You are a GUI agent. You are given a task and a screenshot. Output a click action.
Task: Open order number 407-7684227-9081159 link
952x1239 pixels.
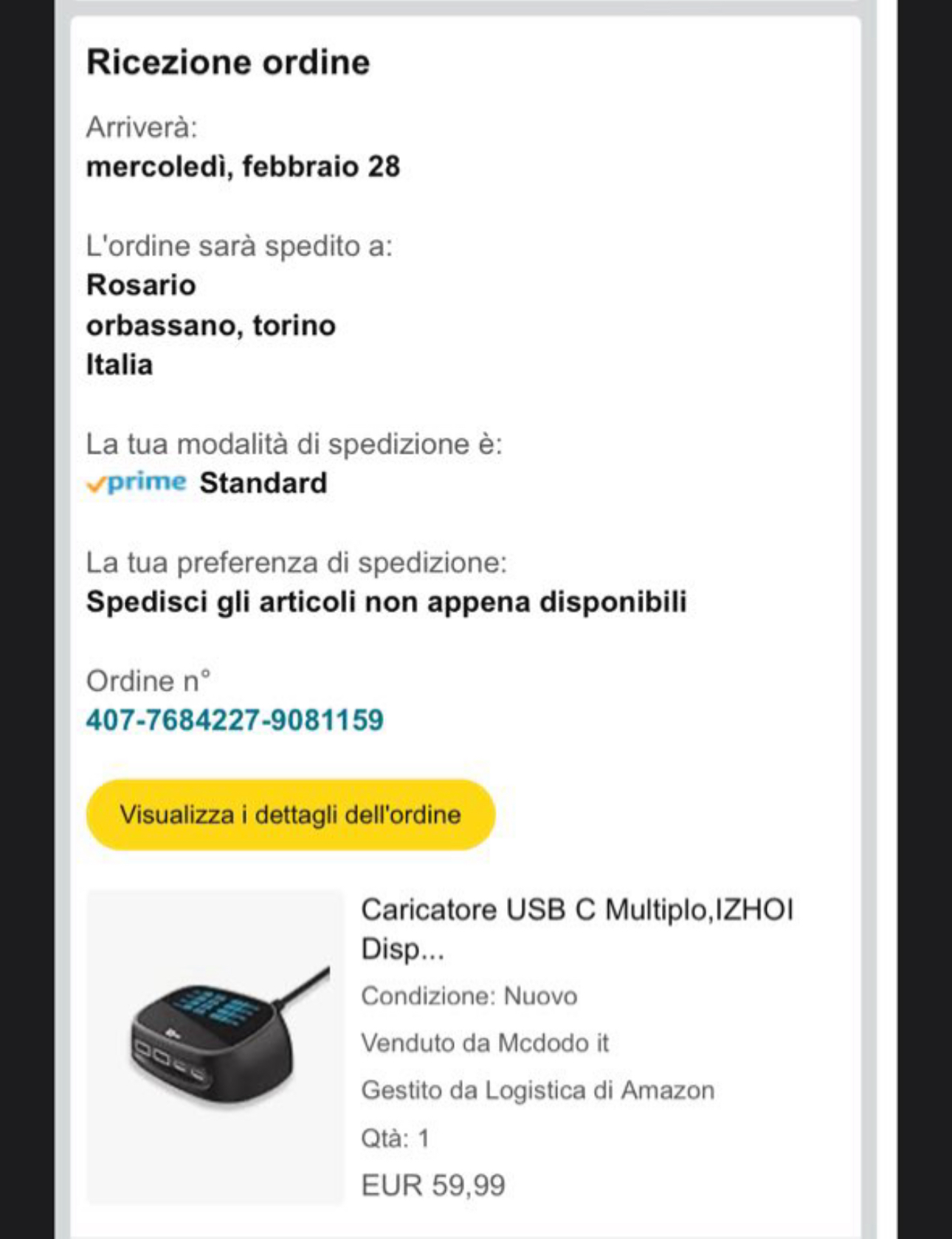click(x=235, y=720)
